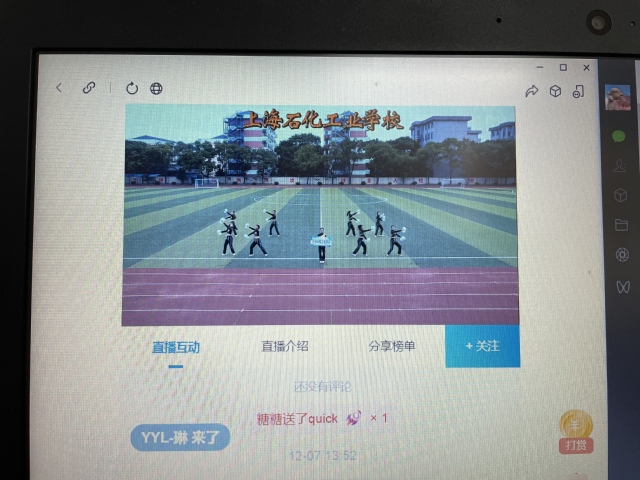Viewport: 640px width, 480px height.
Task: Send a tip via 打赏 button
Action: click(576, 432)
